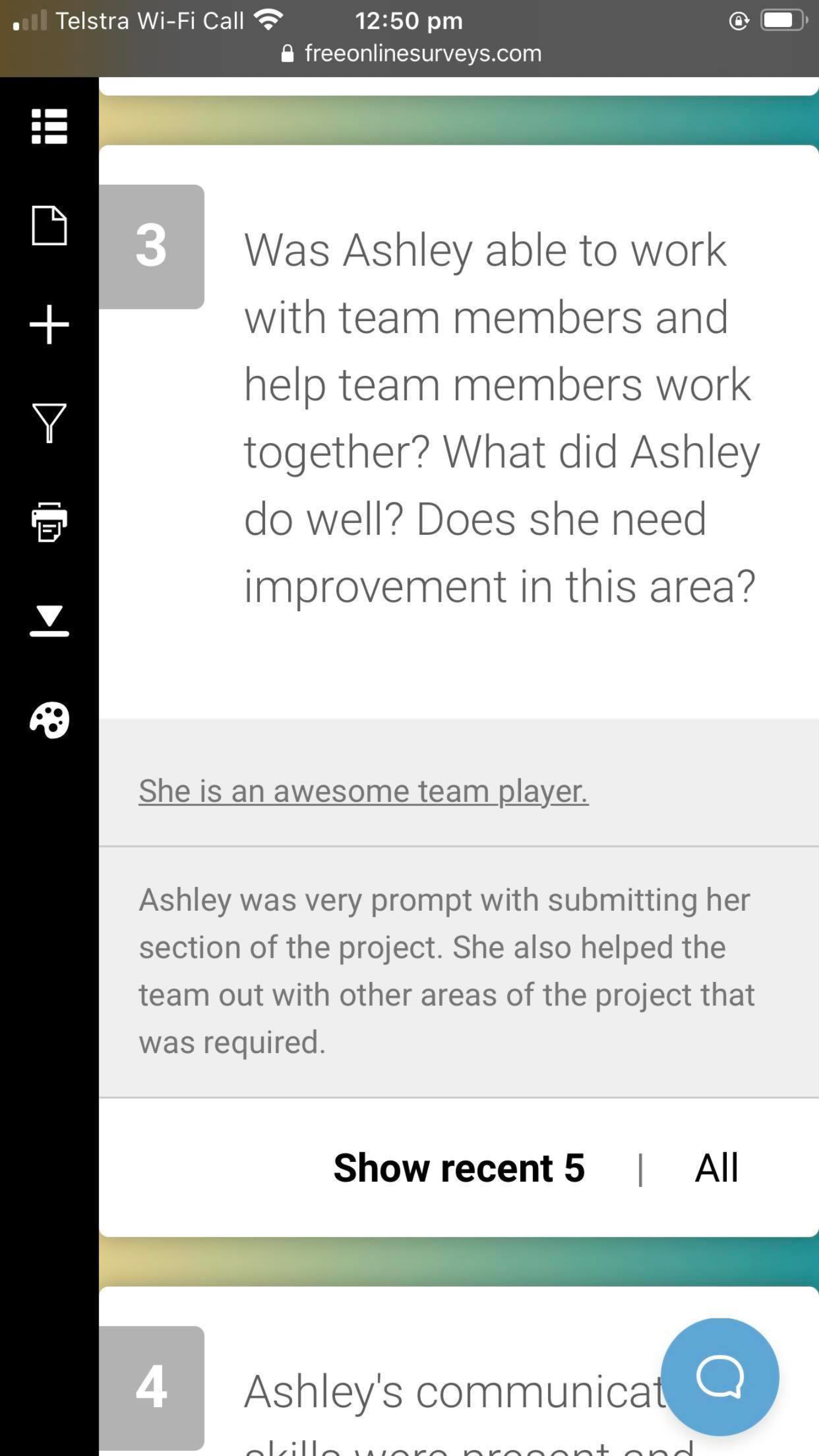The image size is (819, 1456).
Task: Open the color palette theme icon
Action: 49,719
